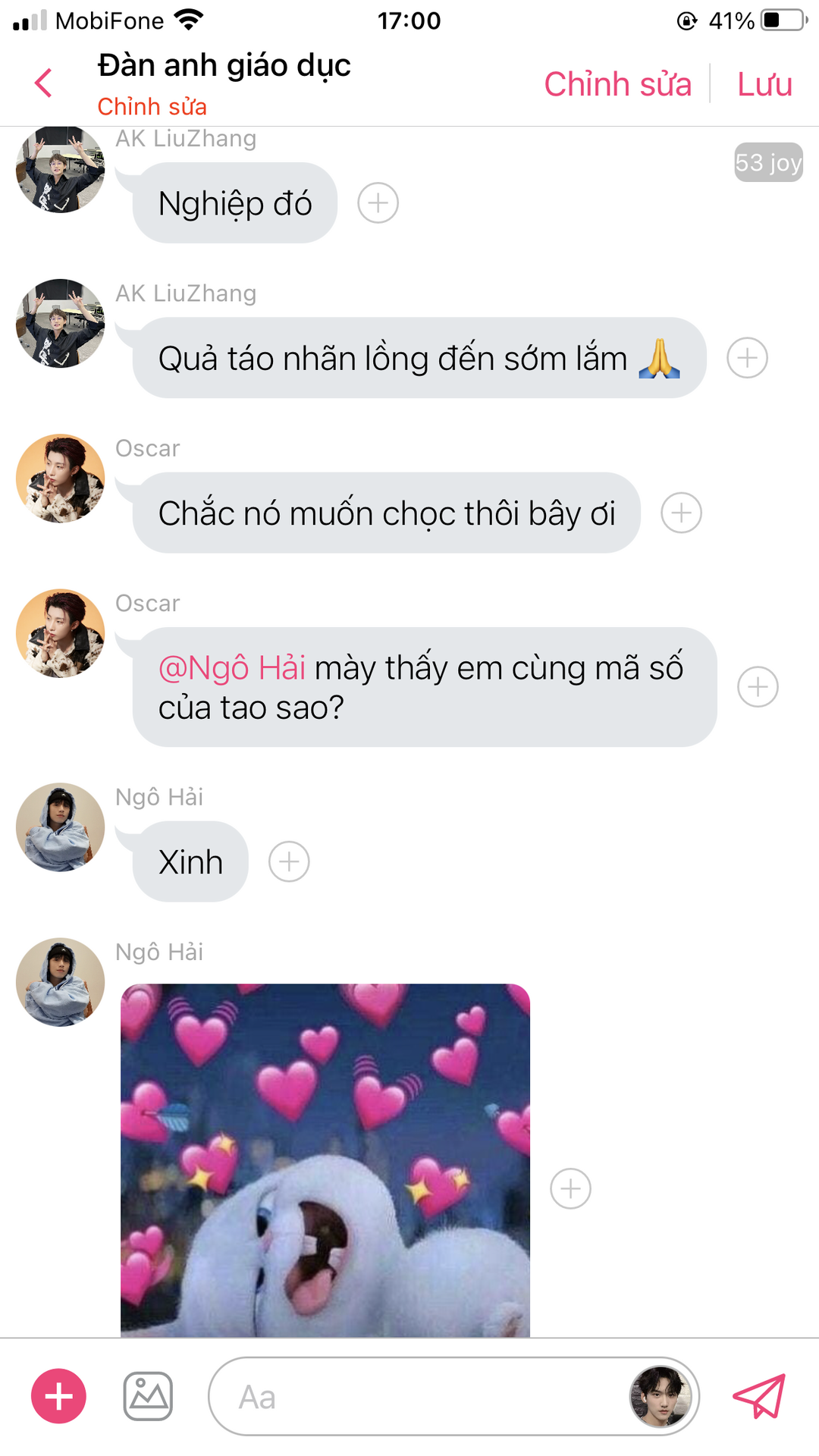Screen dimensions: 819x1456
Task: Go back using the pink arrow
Action: (x=44, y=83)
